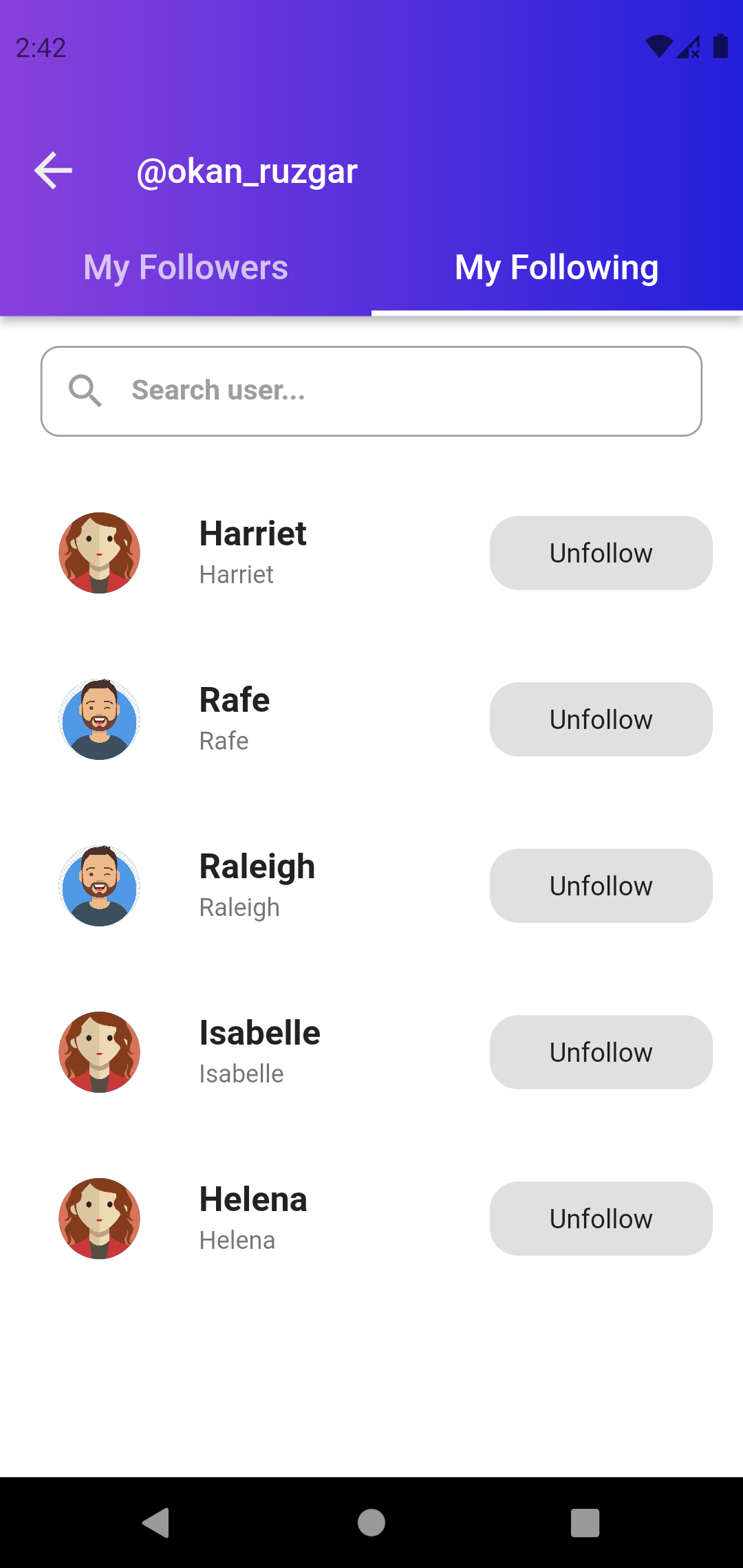Viewport: 743px width, 1568px height.
Task: Click the Search user input field
Action: 371,391
